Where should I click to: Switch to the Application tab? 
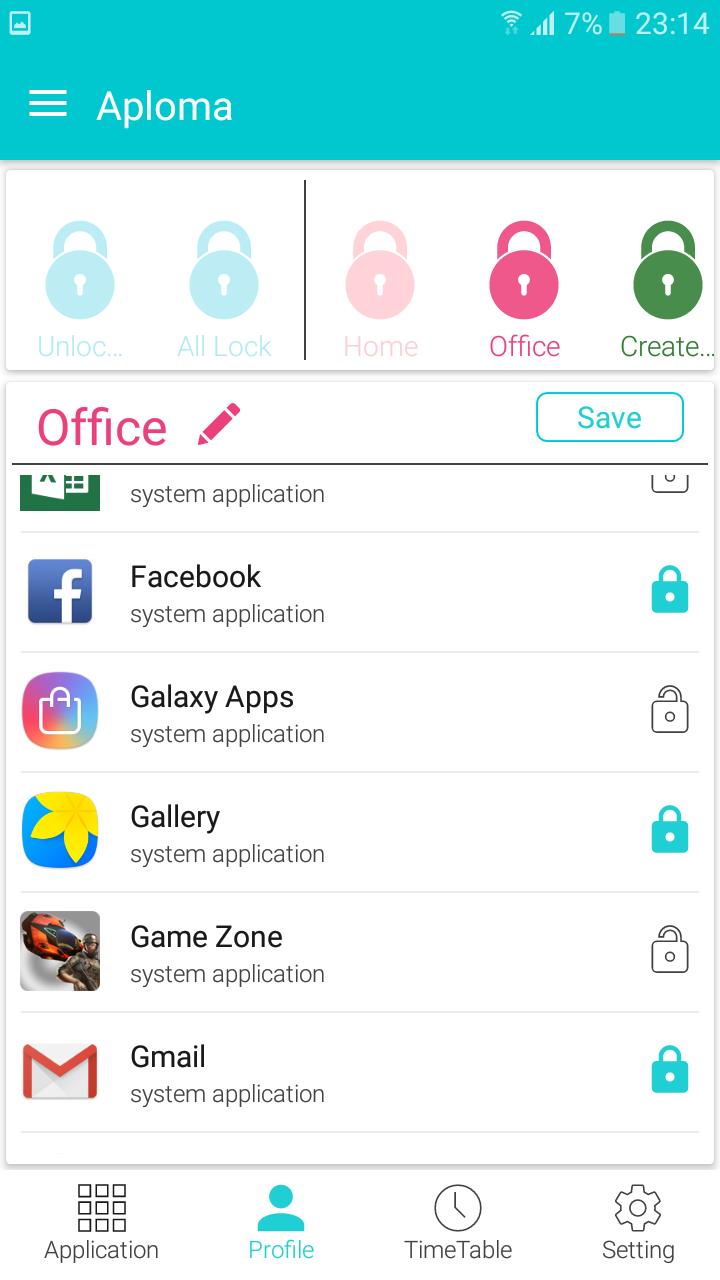tap(100, 1220)
